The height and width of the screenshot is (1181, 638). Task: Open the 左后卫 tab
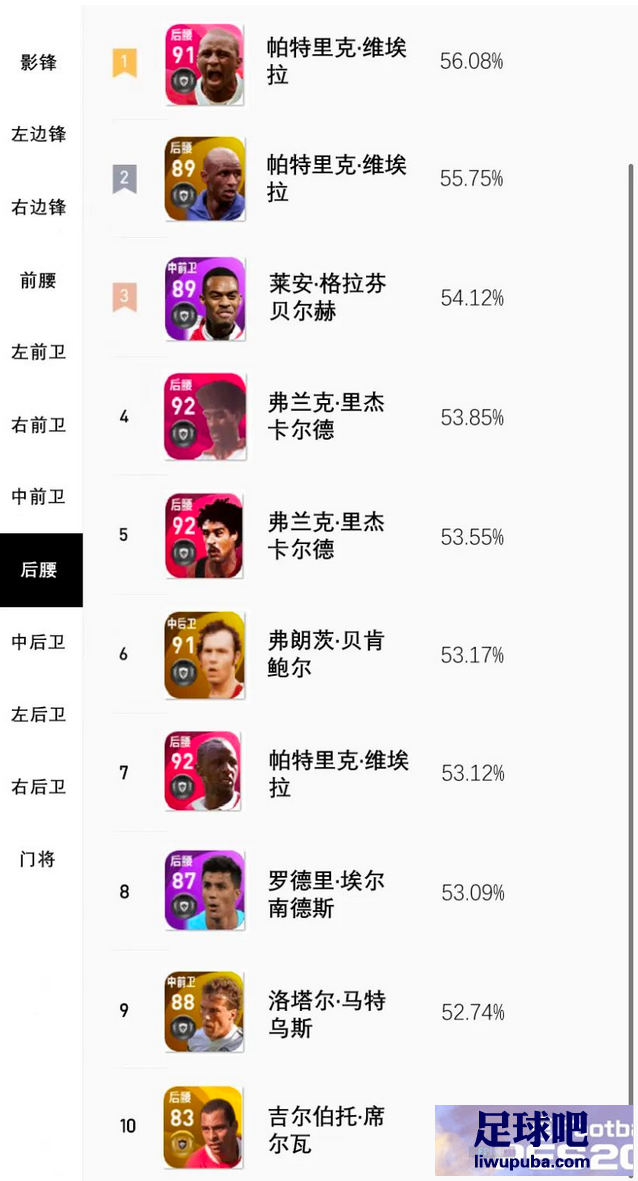pos(39,715)
